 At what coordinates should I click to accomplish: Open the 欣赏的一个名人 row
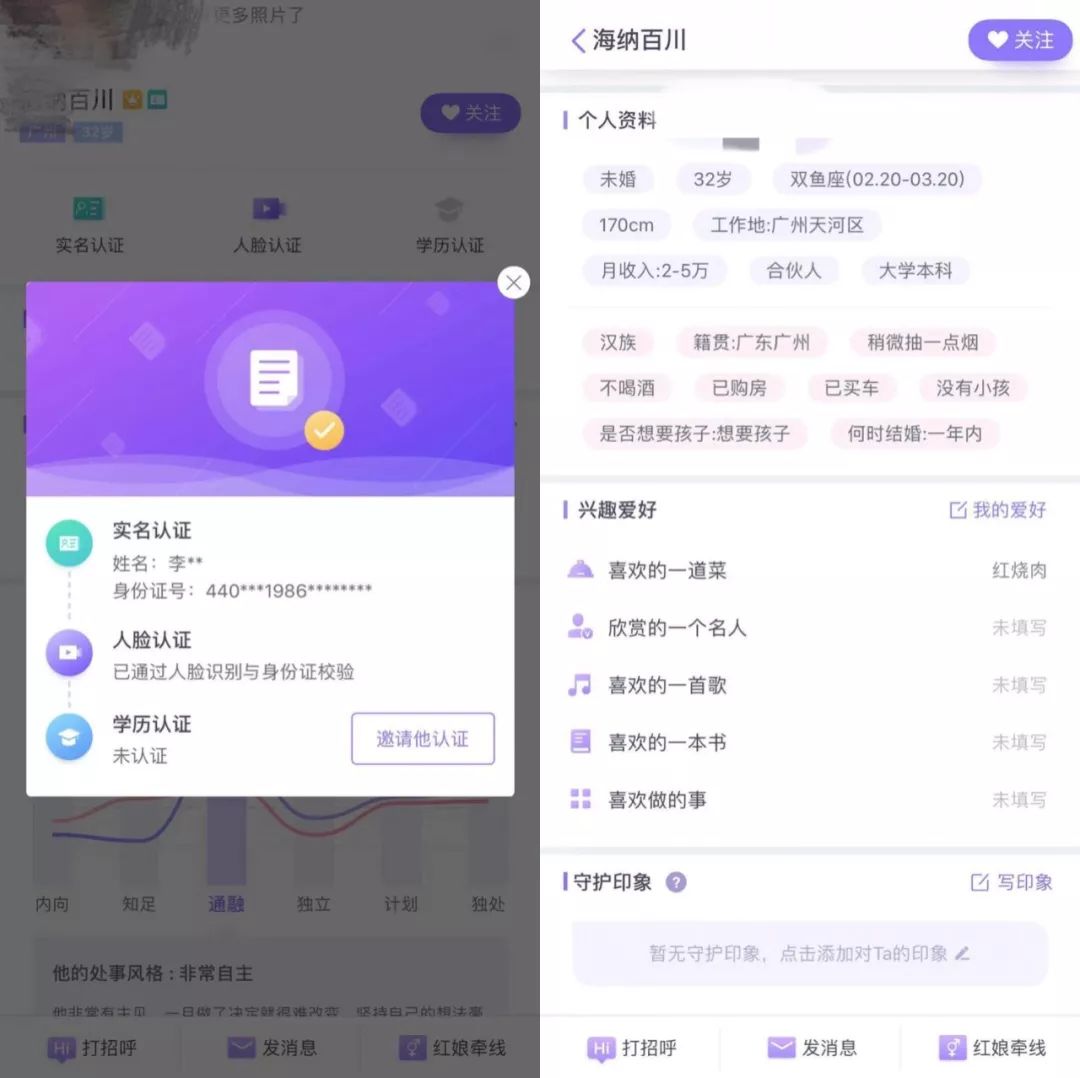[x=806, y=628]
